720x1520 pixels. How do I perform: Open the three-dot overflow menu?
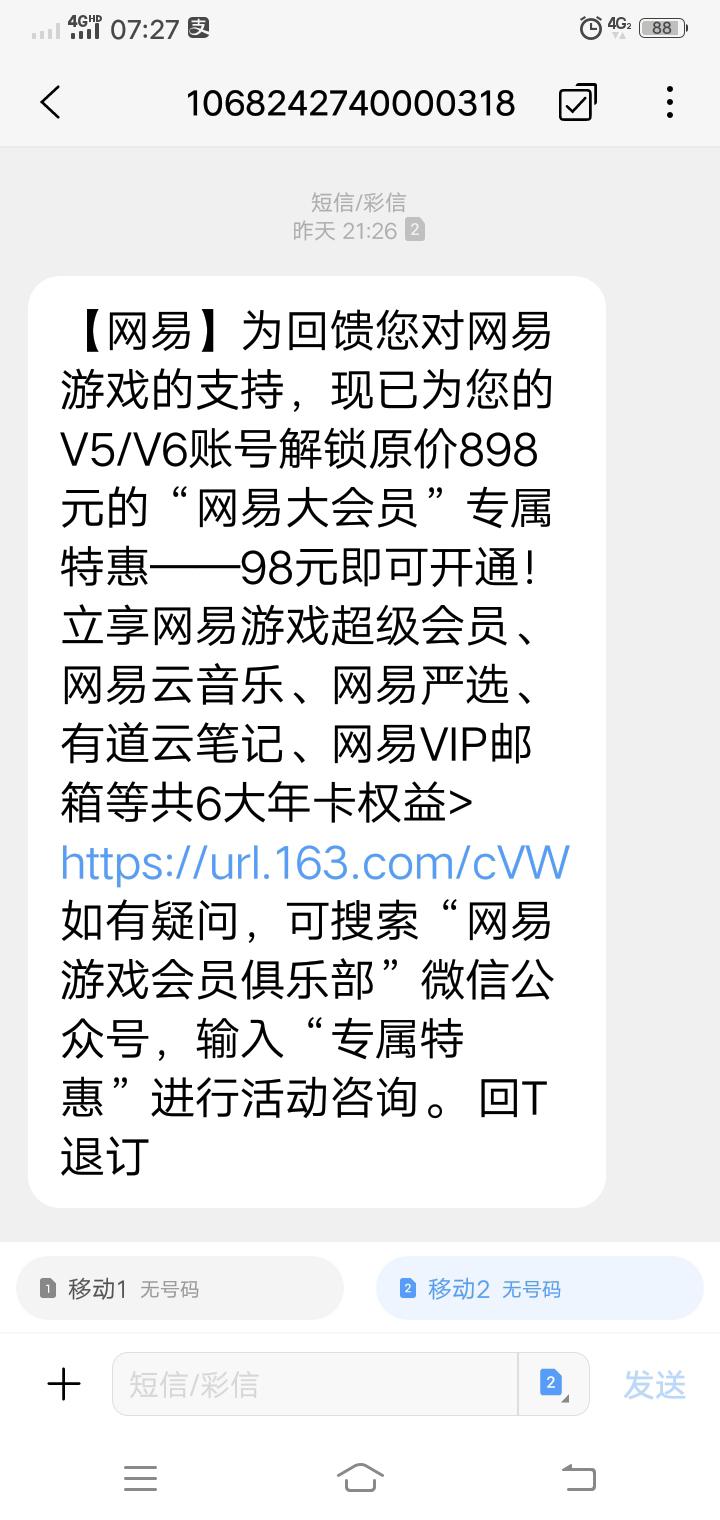[669, 102]
